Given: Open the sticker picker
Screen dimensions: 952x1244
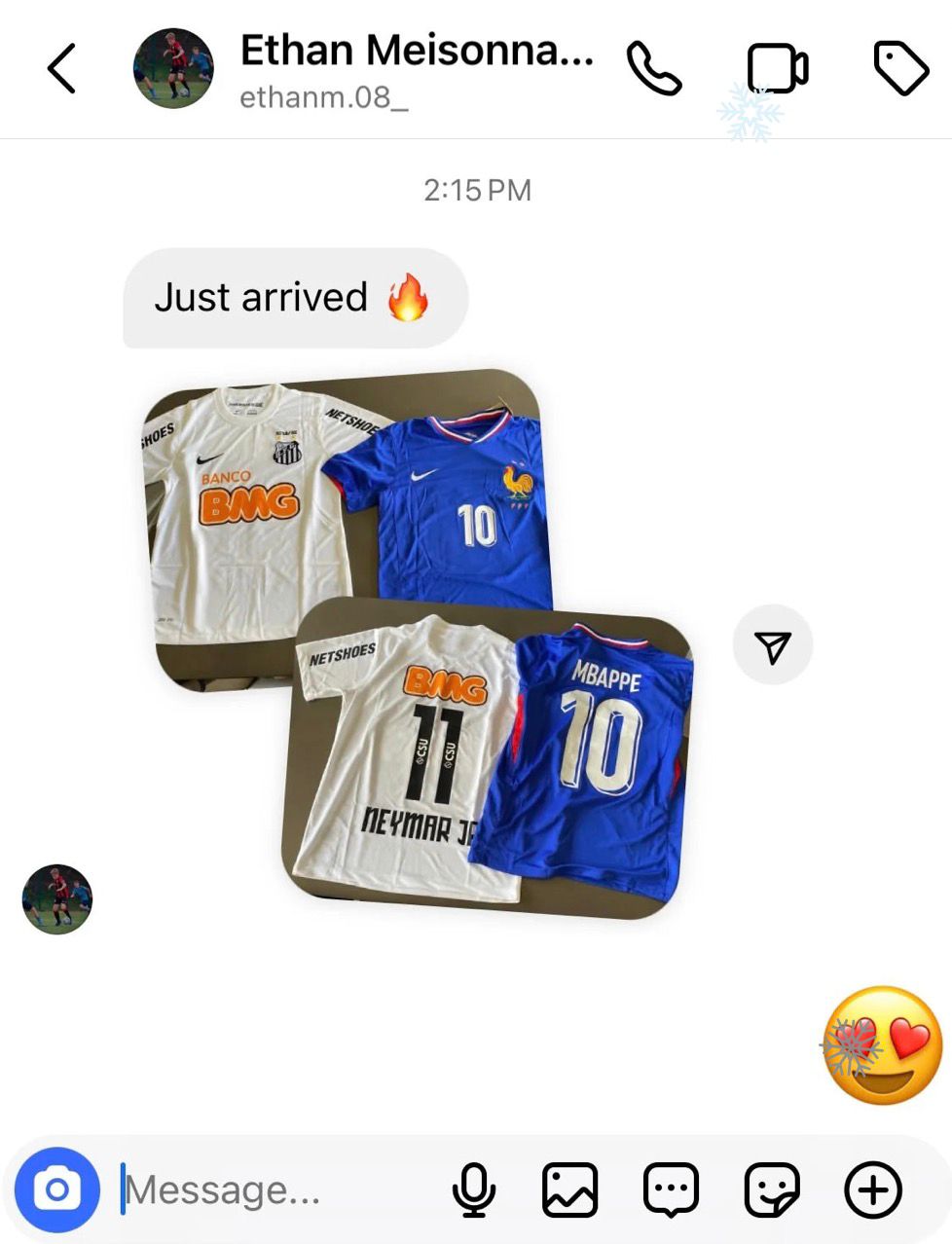Looking at the screenshot, I should (x=771, y=1189).
